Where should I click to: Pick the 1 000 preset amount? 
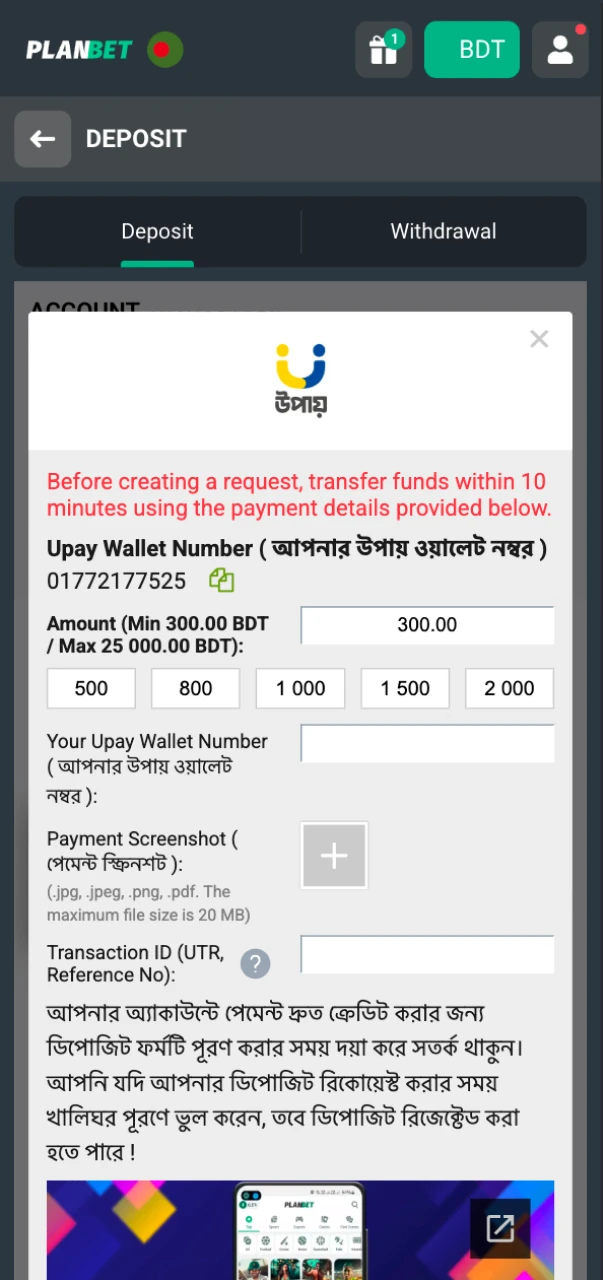coord(300,688)
